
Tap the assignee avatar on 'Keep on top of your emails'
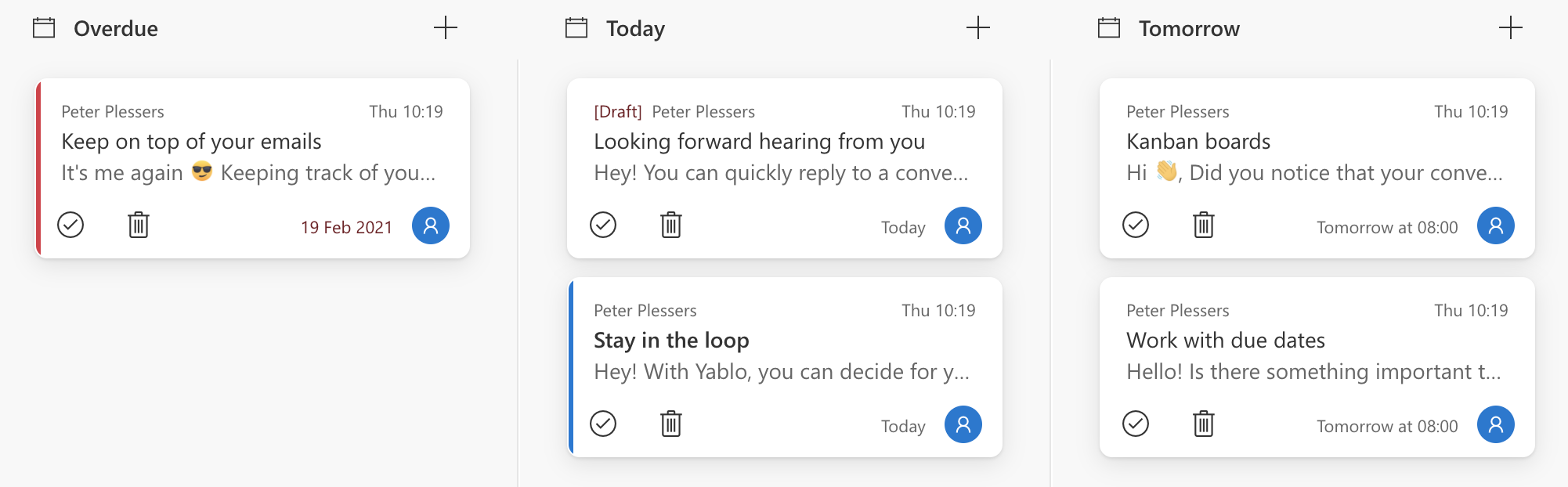click(x=431, y=225)
